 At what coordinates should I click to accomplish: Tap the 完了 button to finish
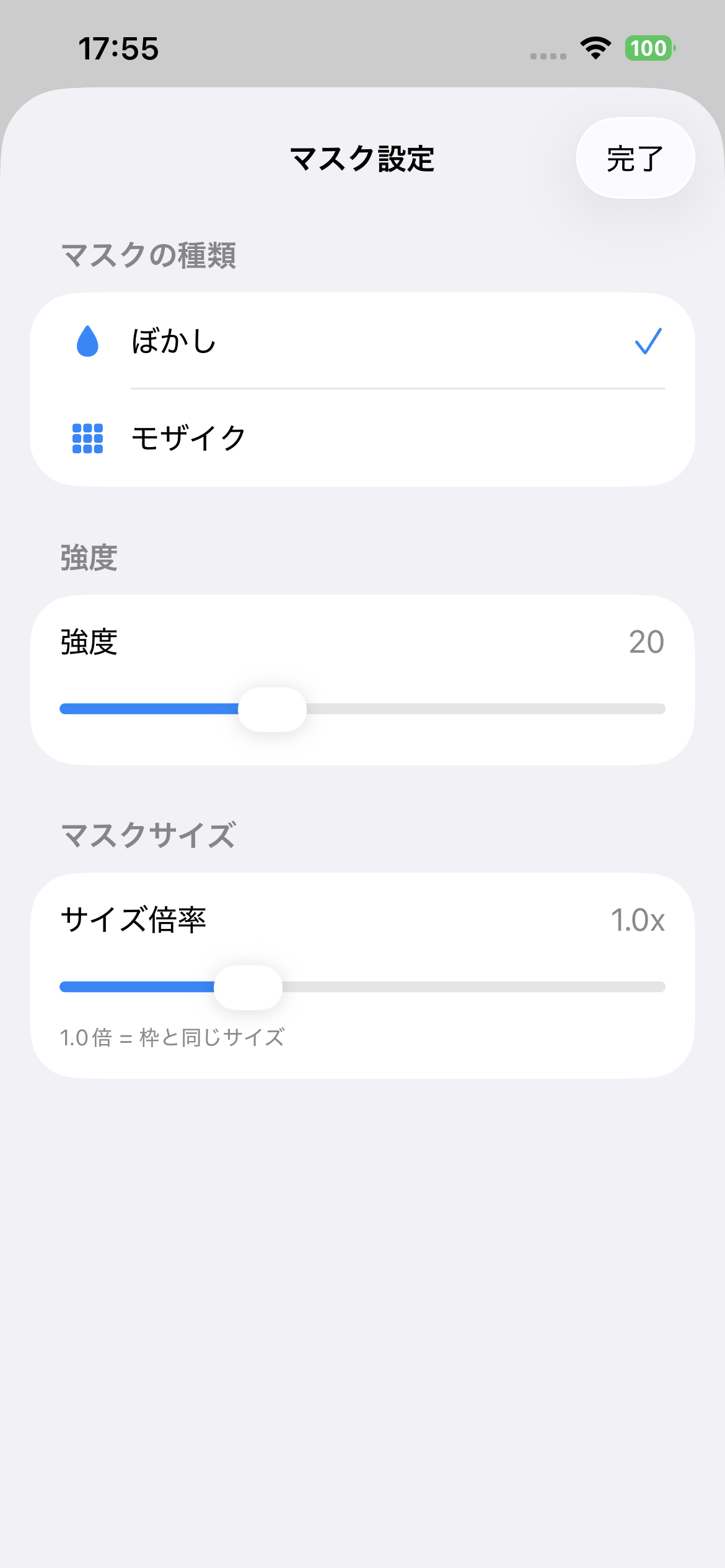636,159
